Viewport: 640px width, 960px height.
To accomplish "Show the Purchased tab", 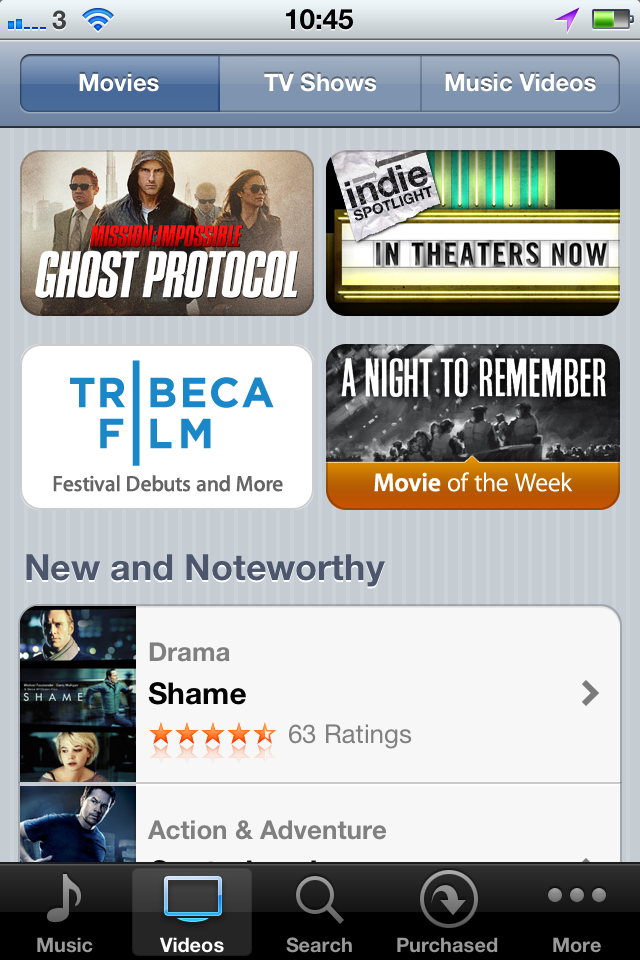I will tap(447, 912).
